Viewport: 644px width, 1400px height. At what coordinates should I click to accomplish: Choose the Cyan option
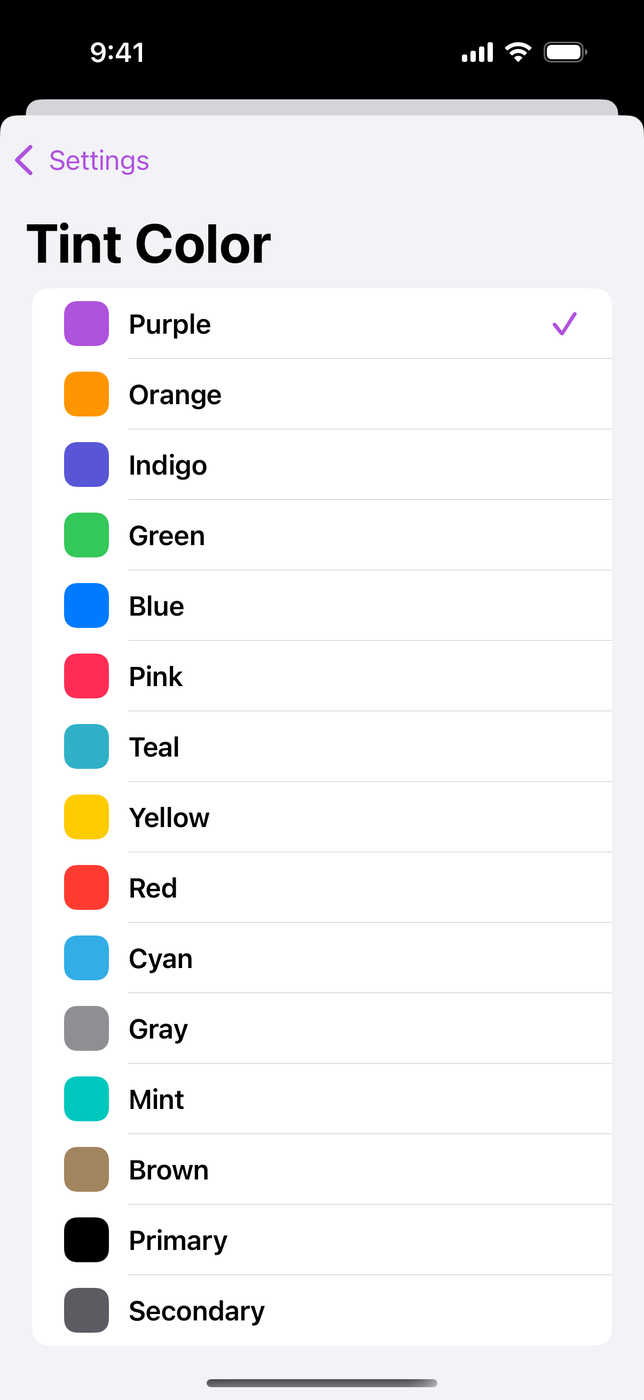(322, 958)
